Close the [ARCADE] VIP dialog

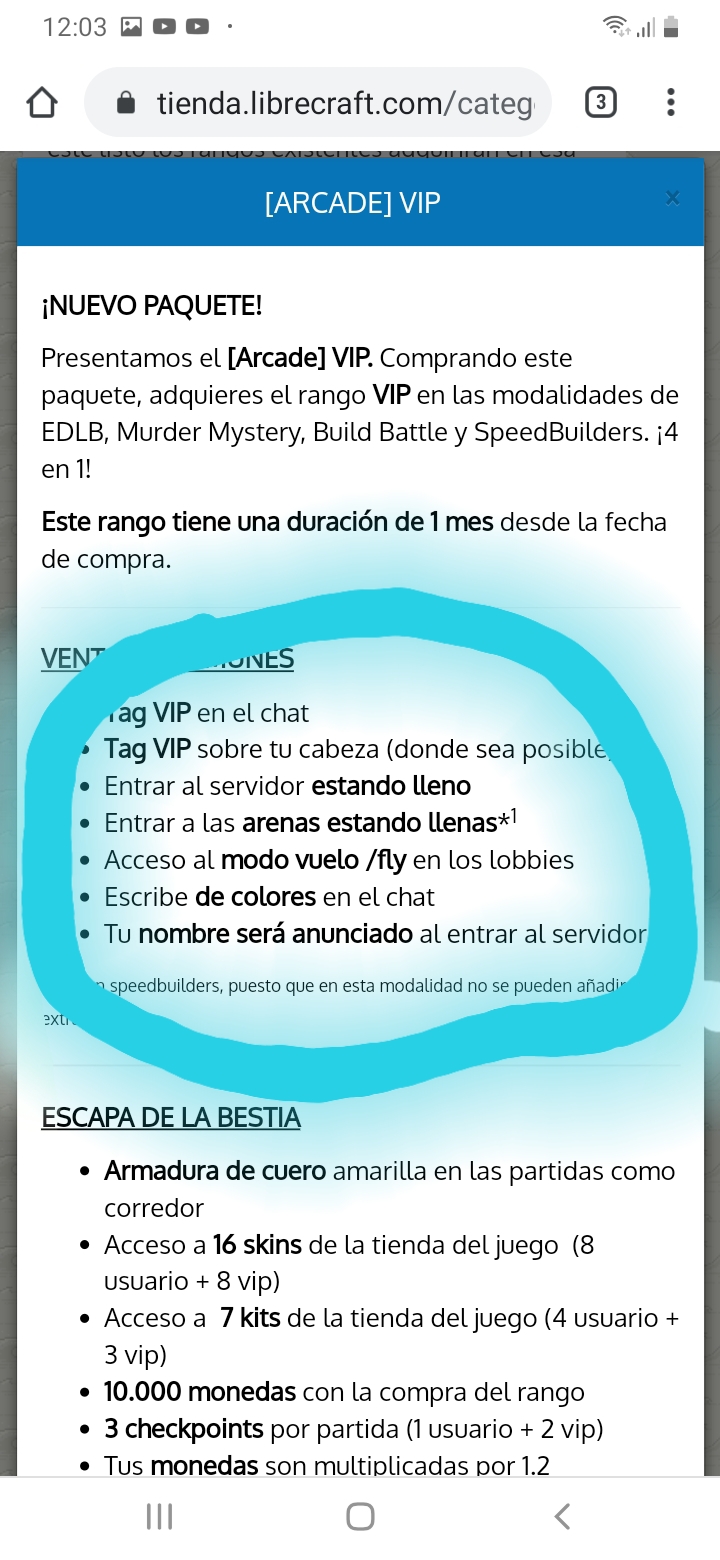673,198
